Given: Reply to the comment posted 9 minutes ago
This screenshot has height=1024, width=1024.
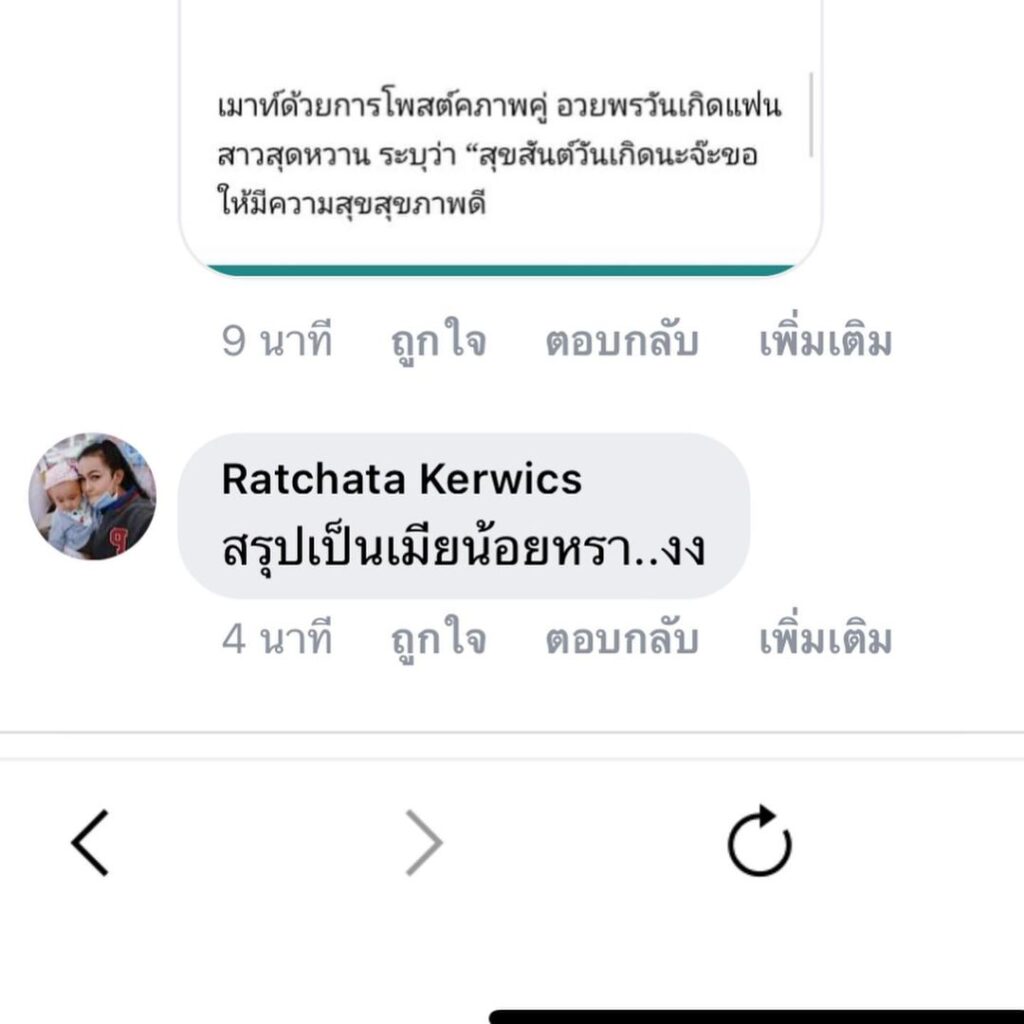Looking at the screenshot, I should (x=621, y=343).
